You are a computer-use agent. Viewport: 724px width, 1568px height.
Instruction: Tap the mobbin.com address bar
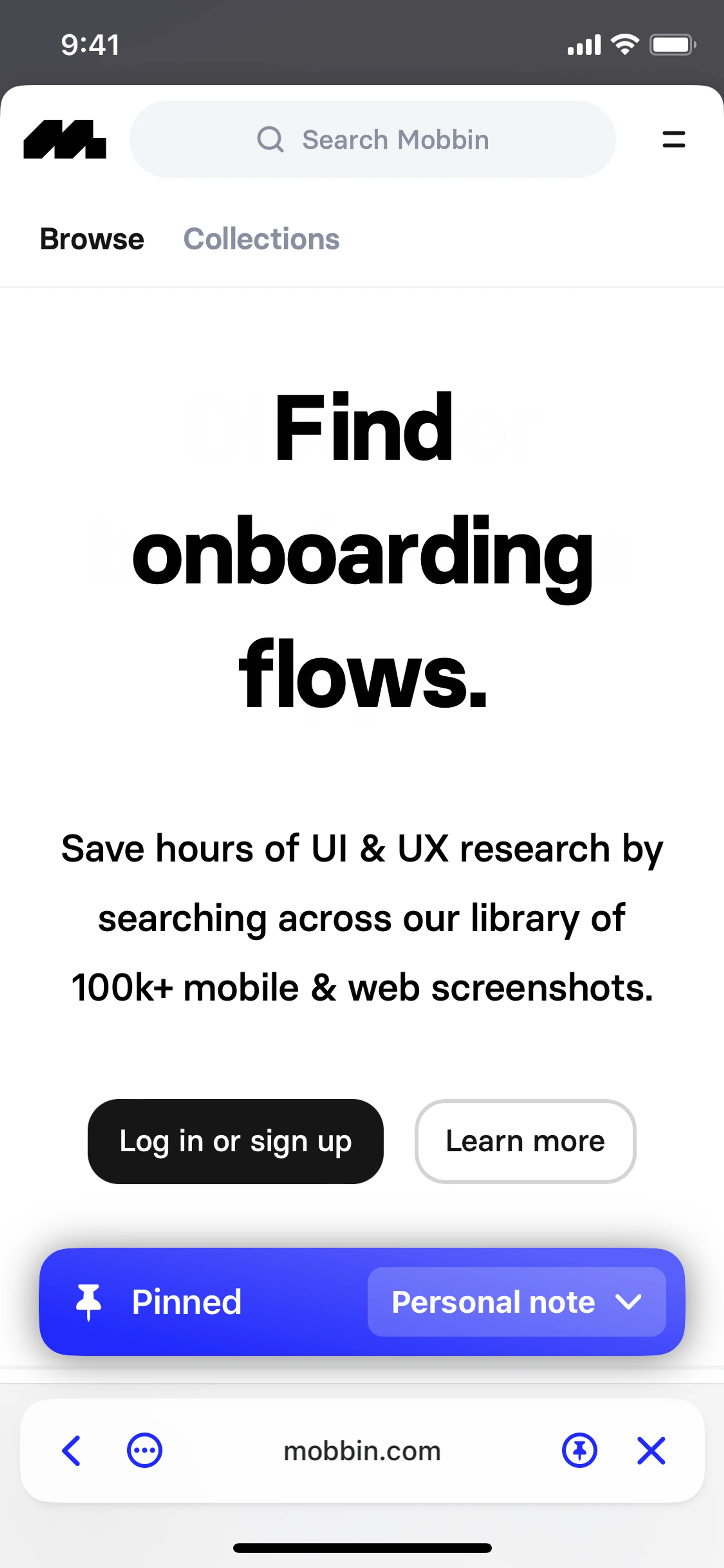362,1451
